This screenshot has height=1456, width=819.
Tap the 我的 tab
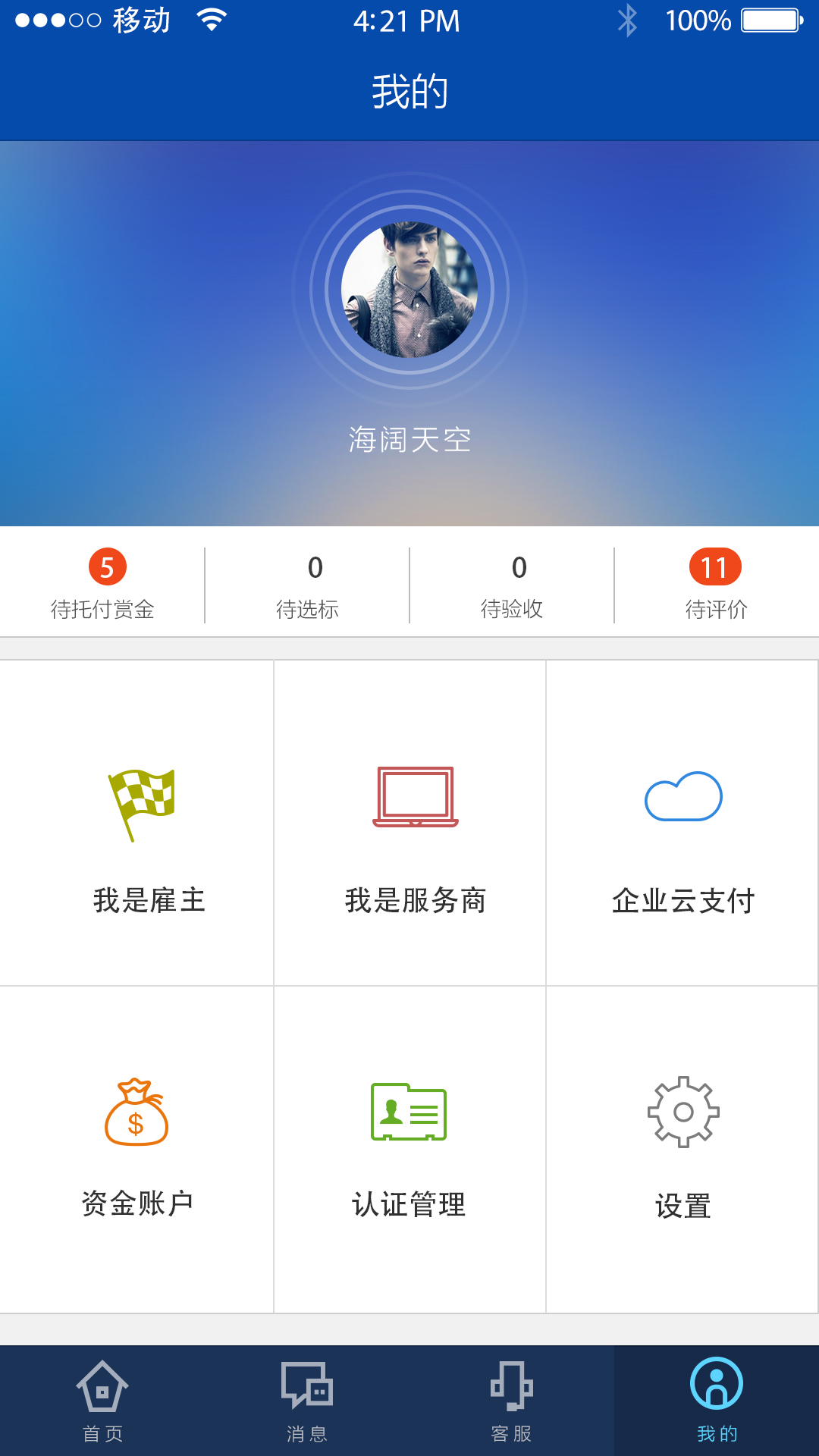click(x=716, y=1401)
